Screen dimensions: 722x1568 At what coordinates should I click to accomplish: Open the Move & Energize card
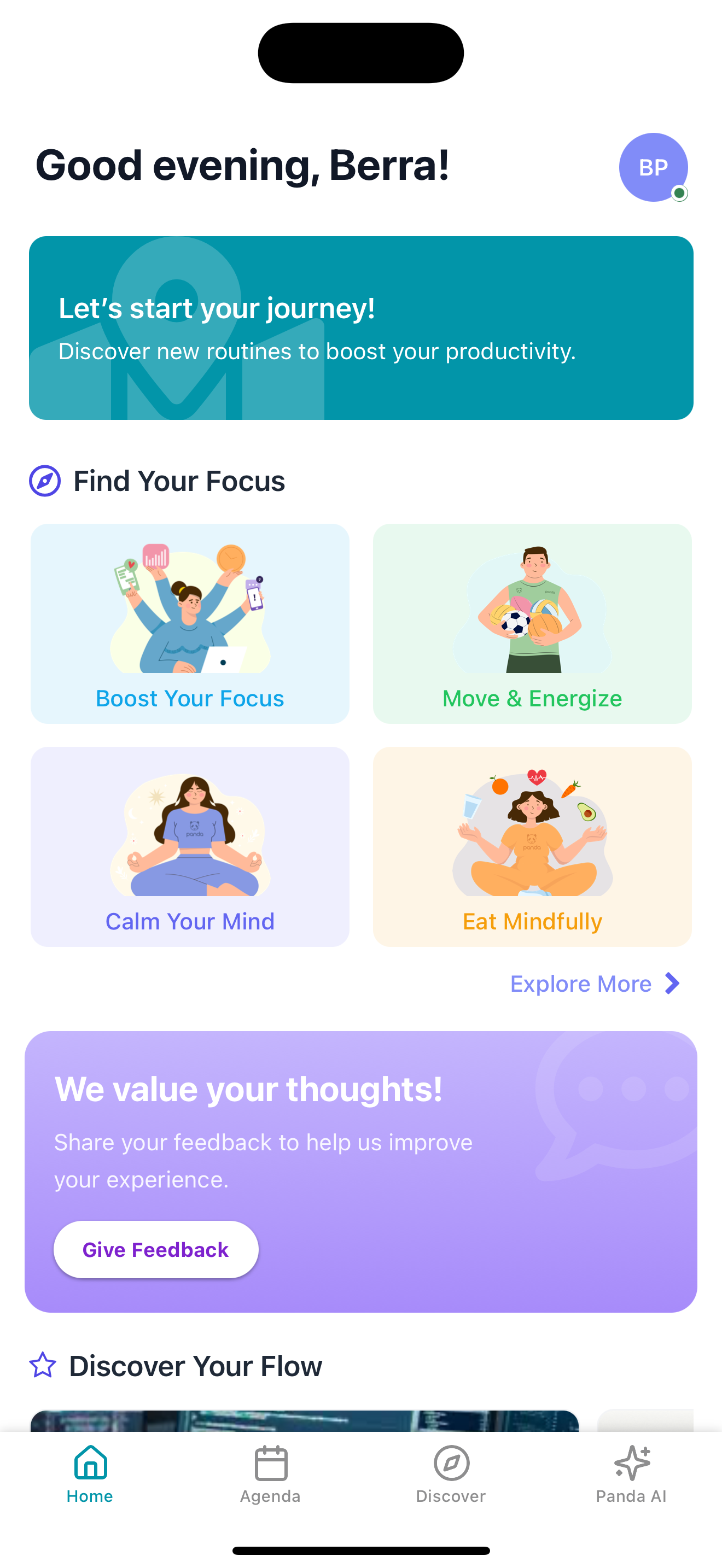pyautogui.click(x=532, y=623)
